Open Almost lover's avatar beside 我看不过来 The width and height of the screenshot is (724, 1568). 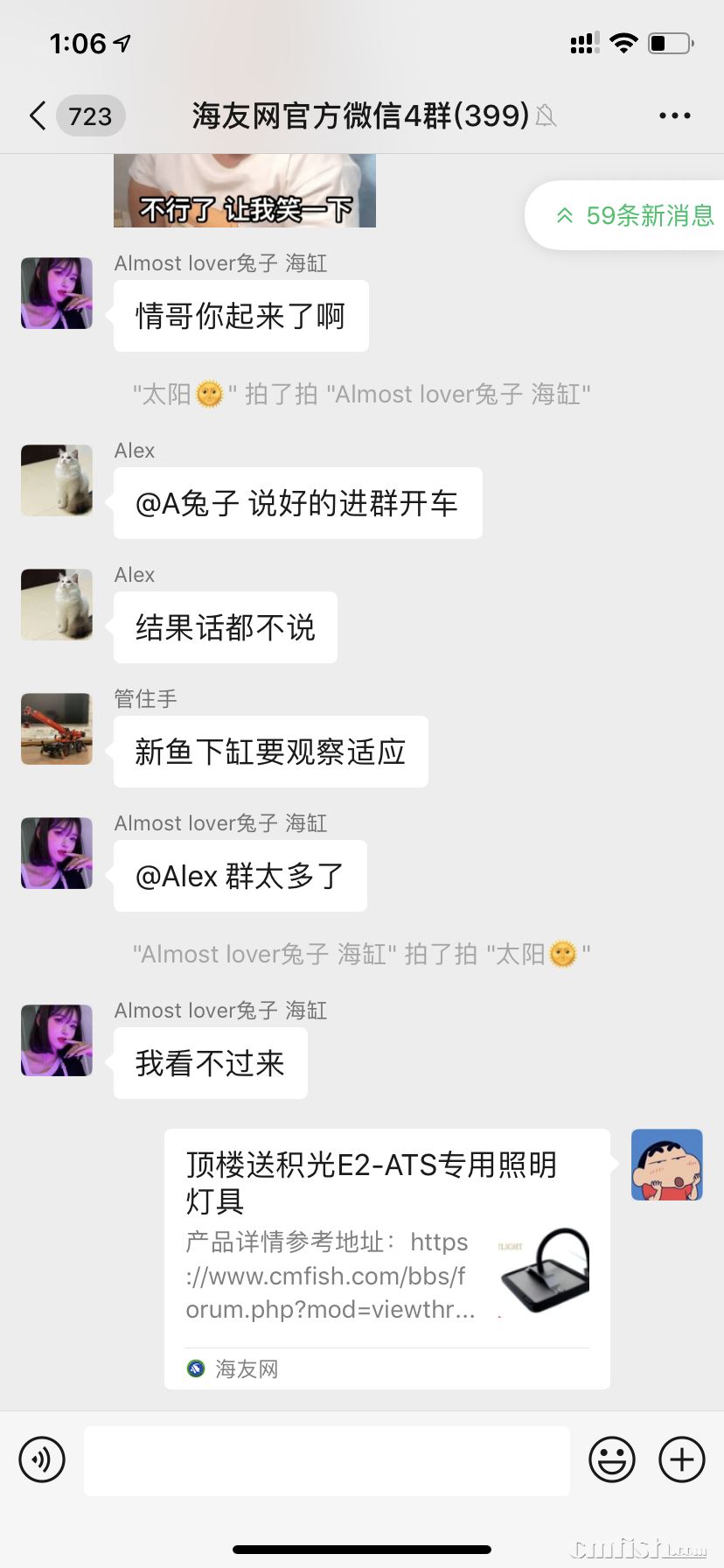pos(57,1040)
